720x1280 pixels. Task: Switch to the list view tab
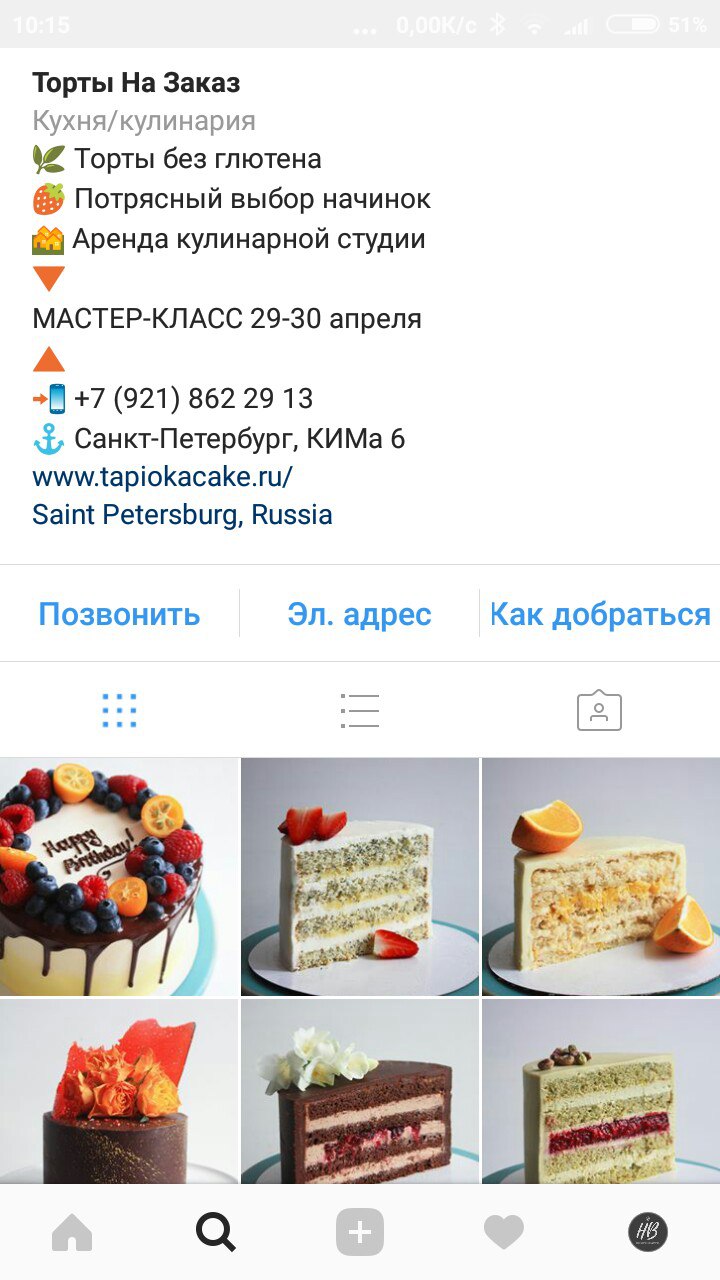pyautogui.click(x=359, y=710)
